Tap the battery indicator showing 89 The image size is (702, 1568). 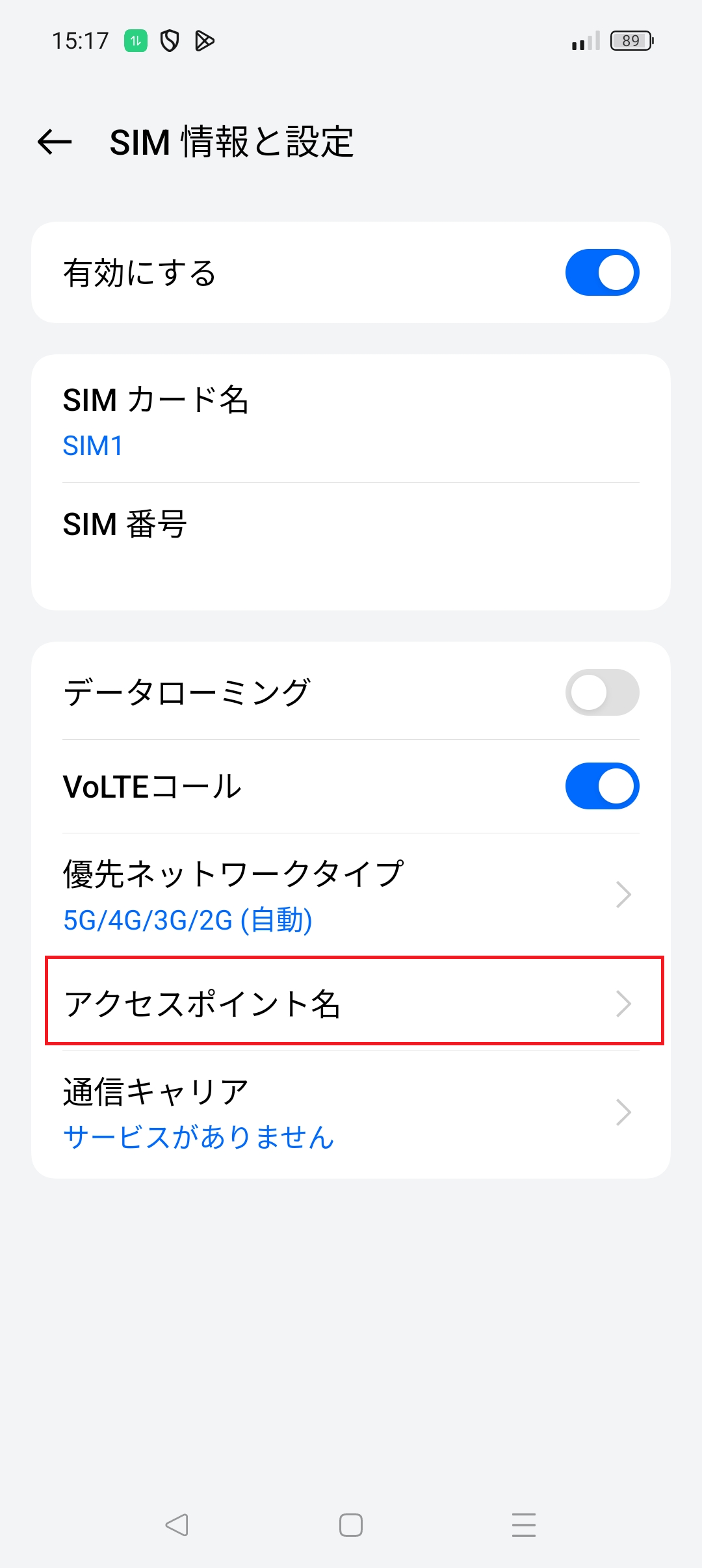(x=629, y=40)
